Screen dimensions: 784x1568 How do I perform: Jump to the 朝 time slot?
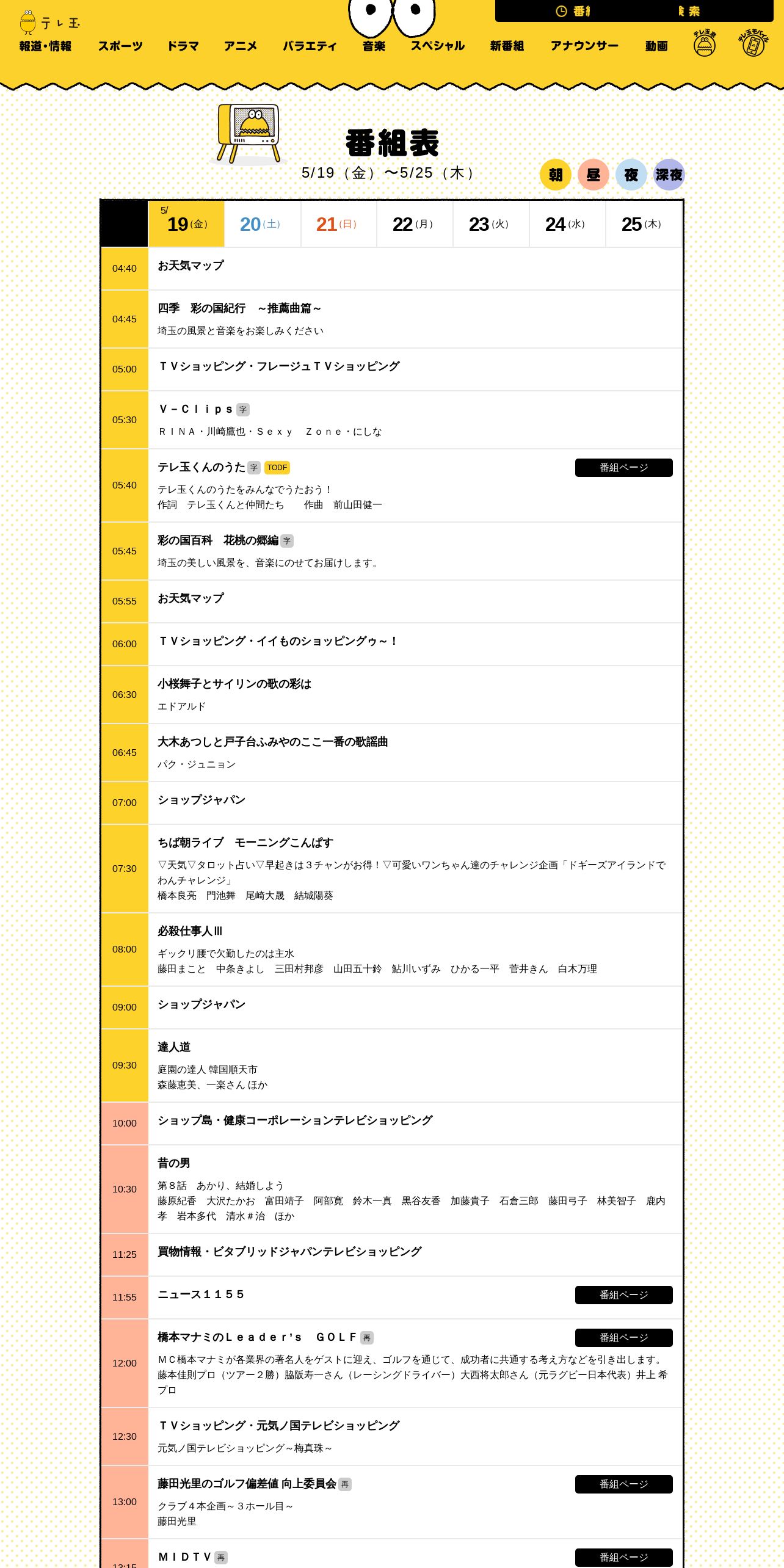tap(556, 175)
